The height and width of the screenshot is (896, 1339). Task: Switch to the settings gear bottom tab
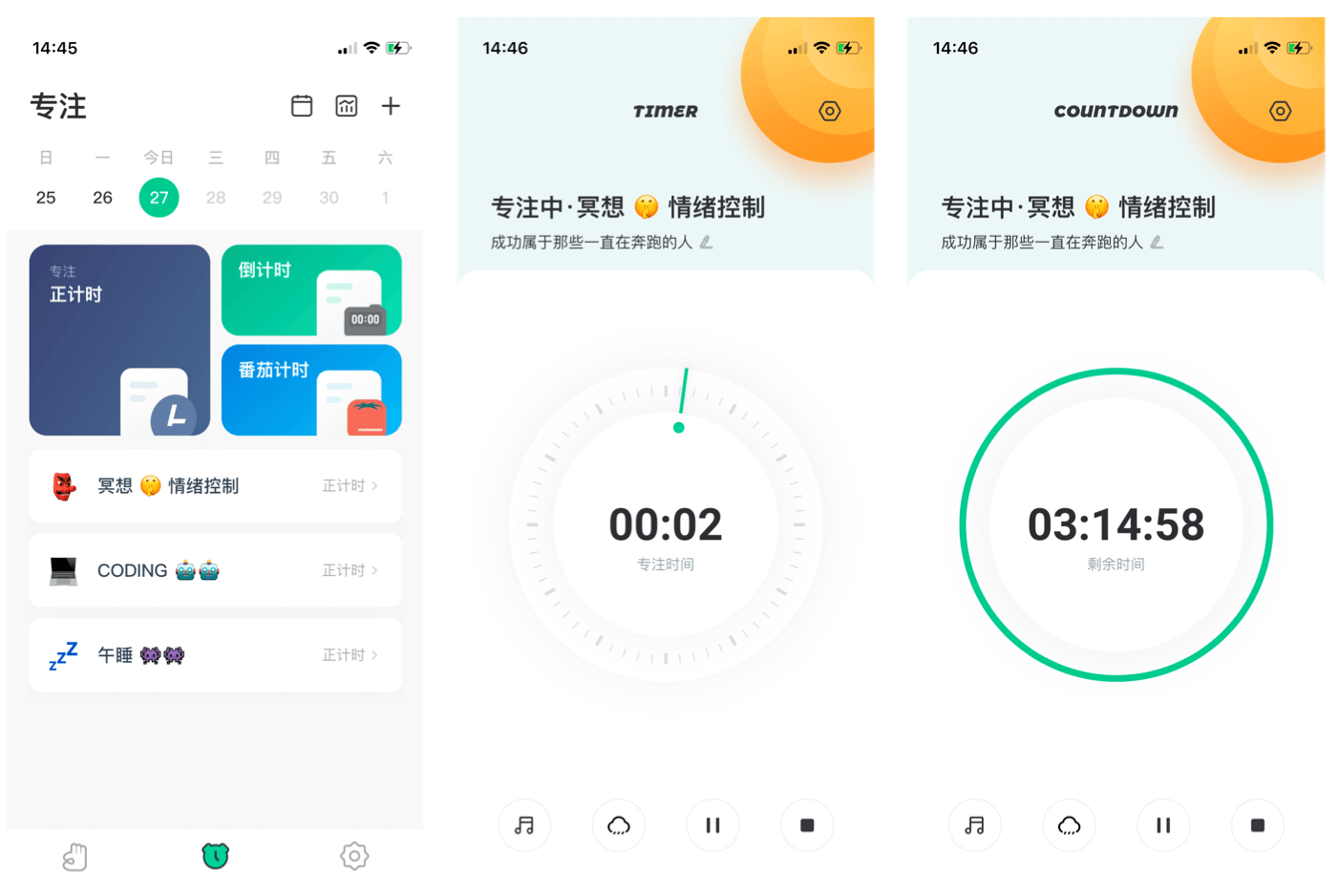click(x=354, y=856)
